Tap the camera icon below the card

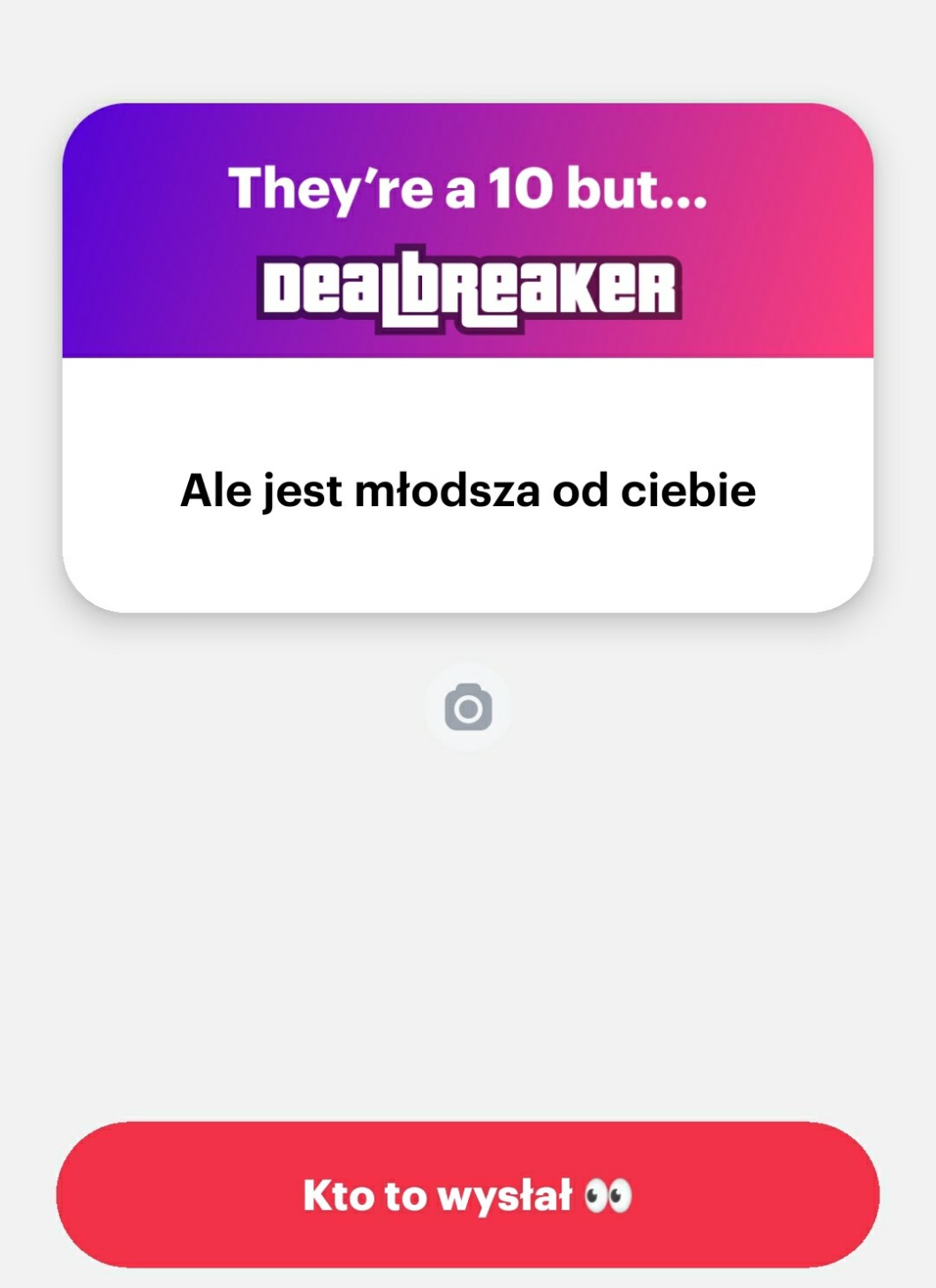(468, 708)
